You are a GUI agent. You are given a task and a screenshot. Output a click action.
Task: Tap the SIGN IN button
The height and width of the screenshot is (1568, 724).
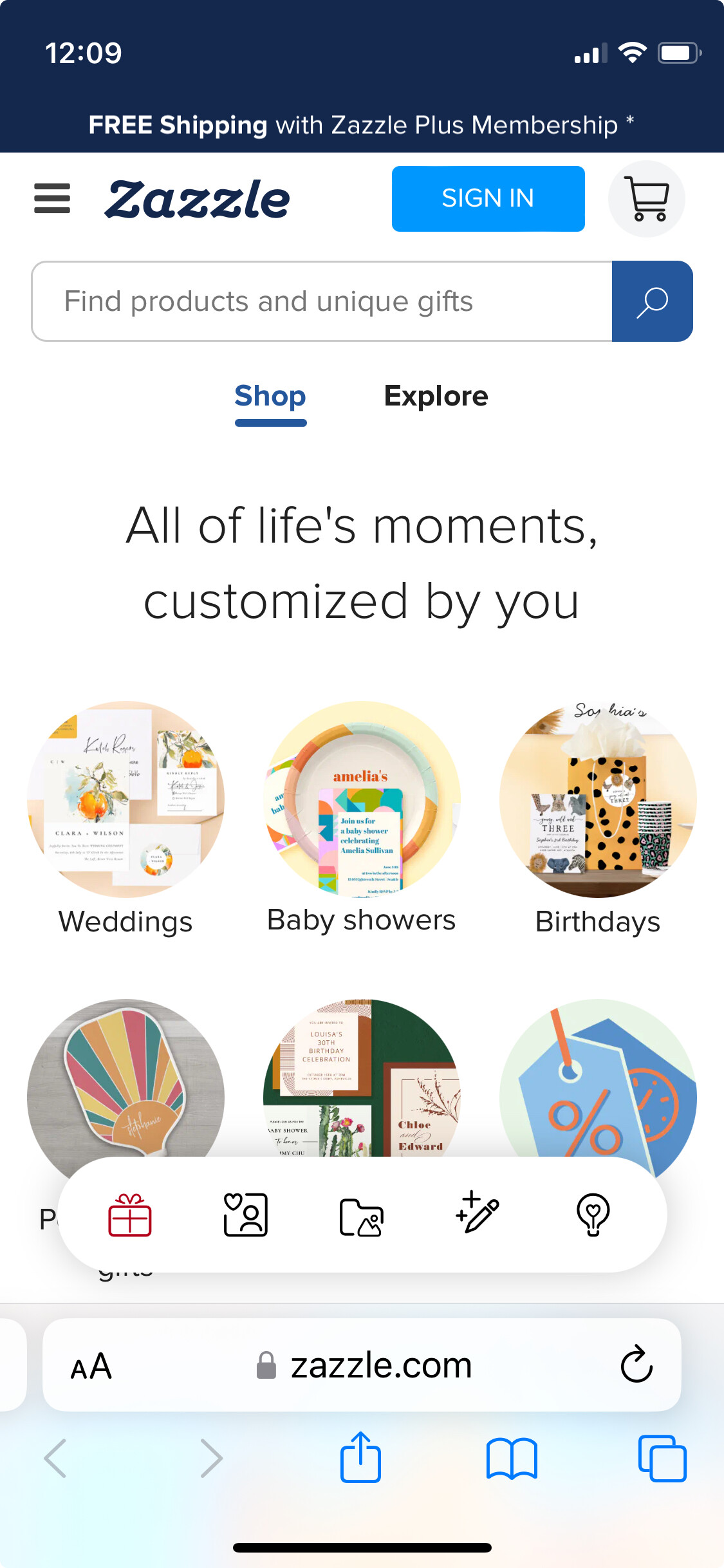[x=488, y=198]
